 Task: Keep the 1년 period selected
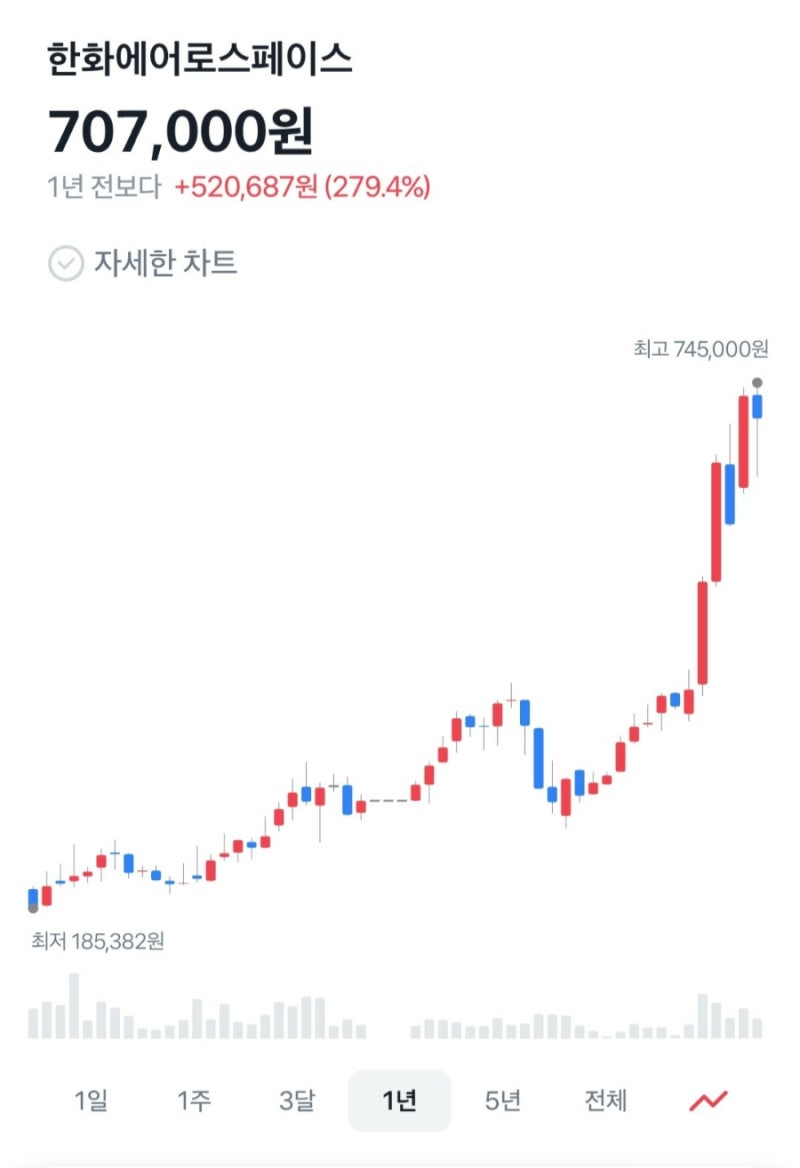pos(399,1098)
